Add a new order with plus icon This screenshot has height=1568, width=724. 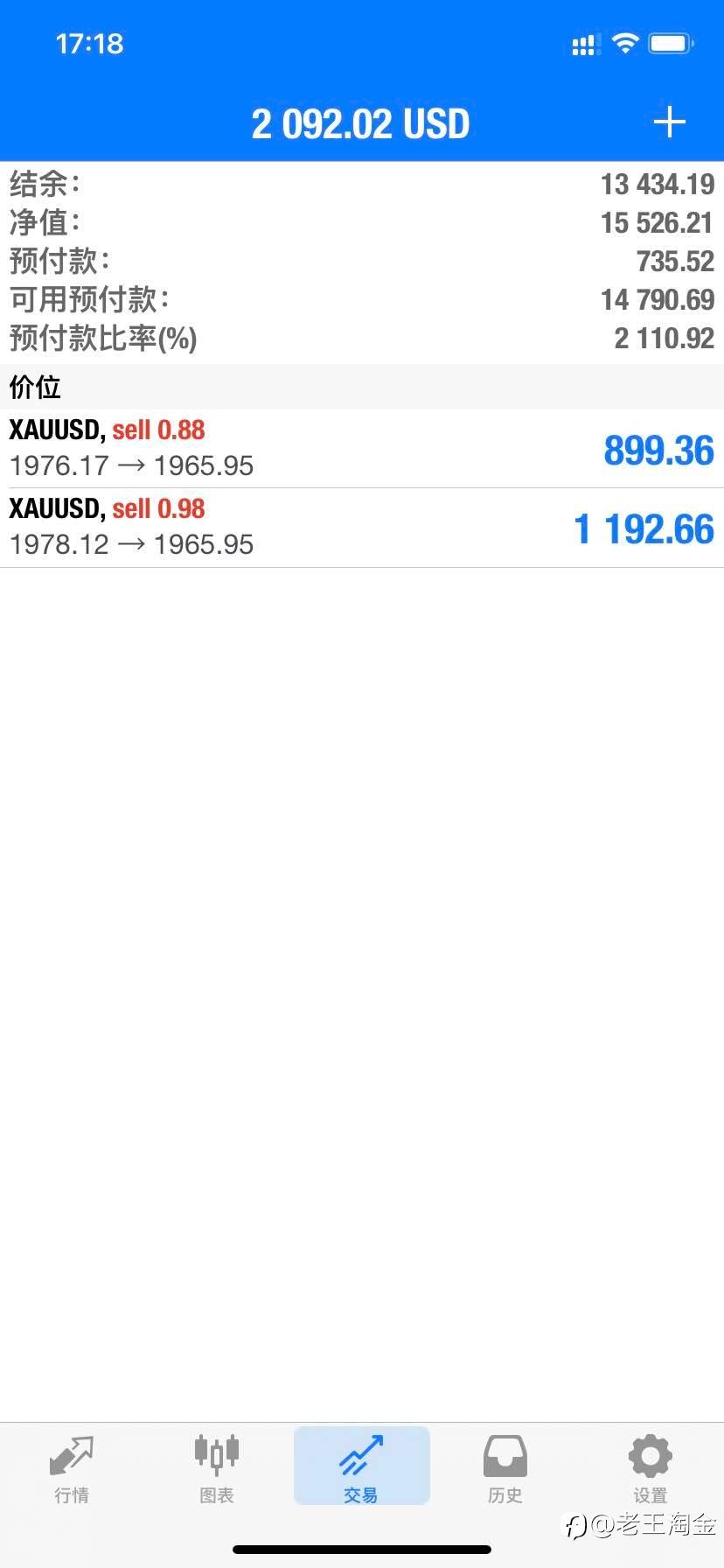670,122
